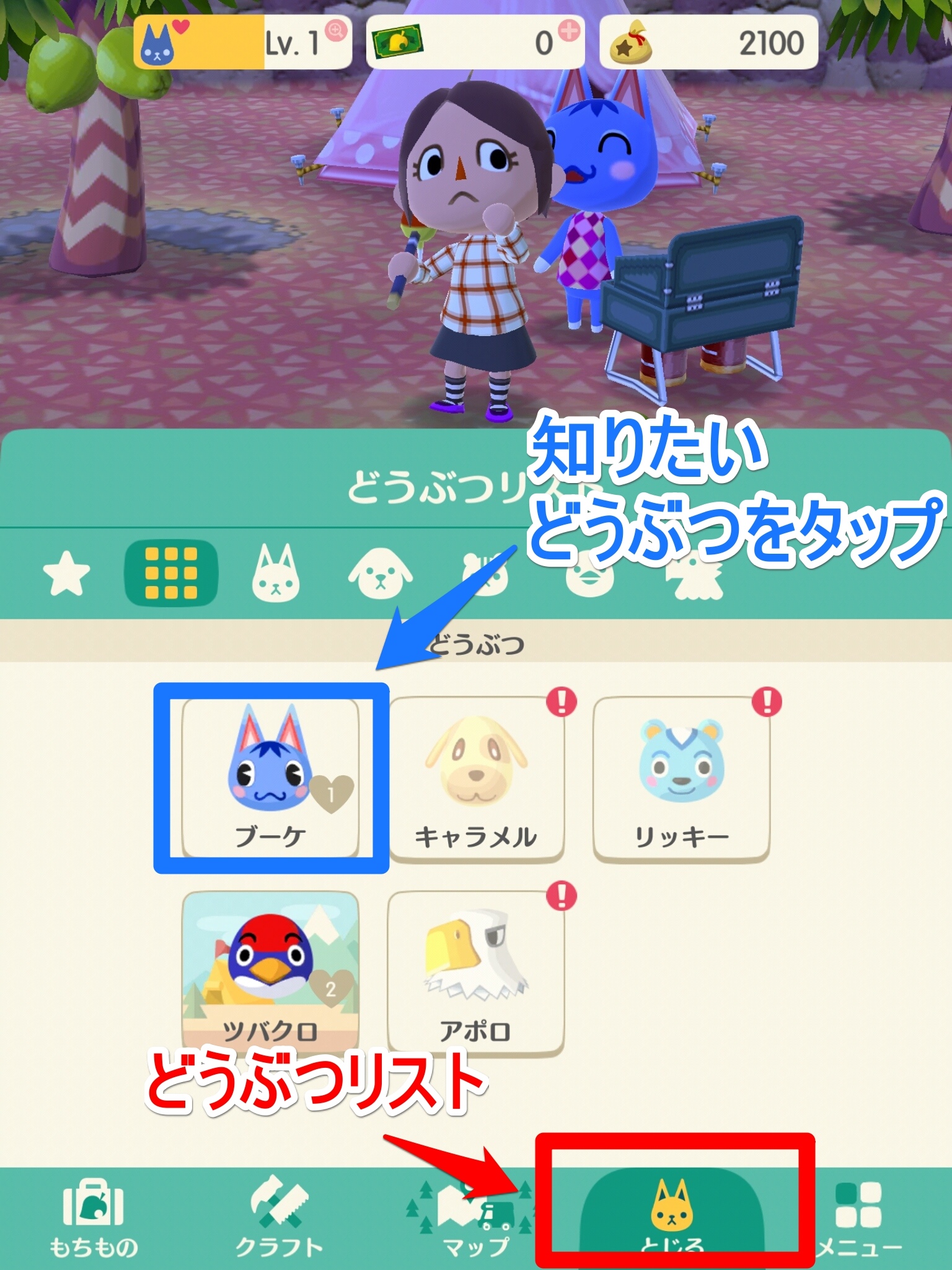View ツバクロ's animal info
Viewport: 952px width, 1270px height.
tap(270, 970)
